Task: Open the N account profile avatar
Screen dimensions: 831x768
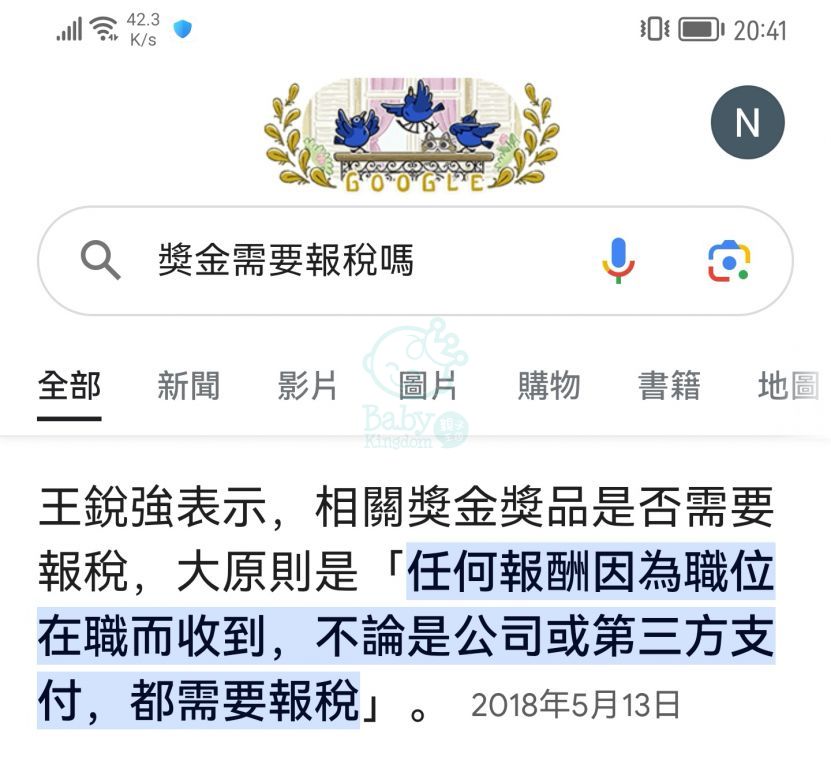Action: 747,123
